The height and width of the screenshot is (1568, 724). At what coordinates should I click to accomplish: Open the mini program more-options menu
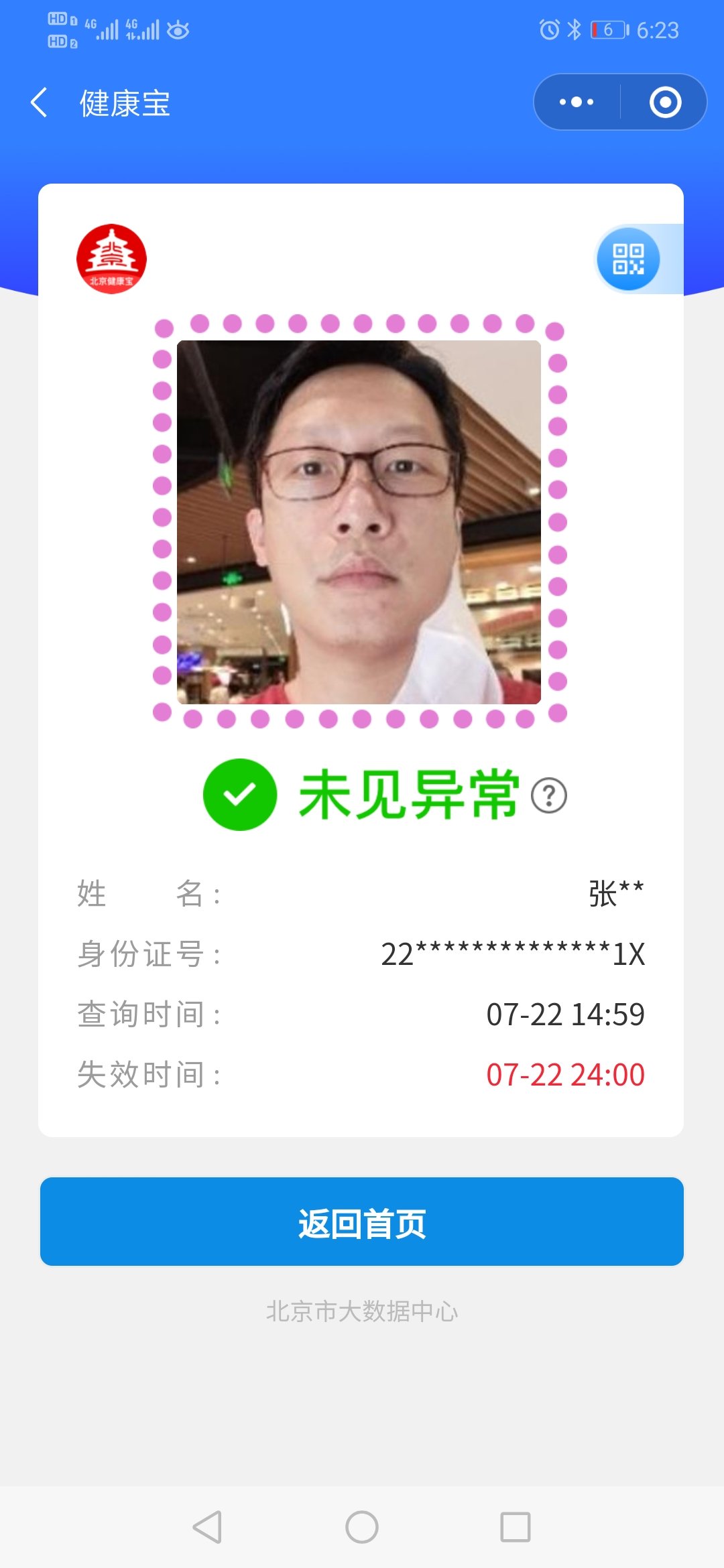point(577,103)
